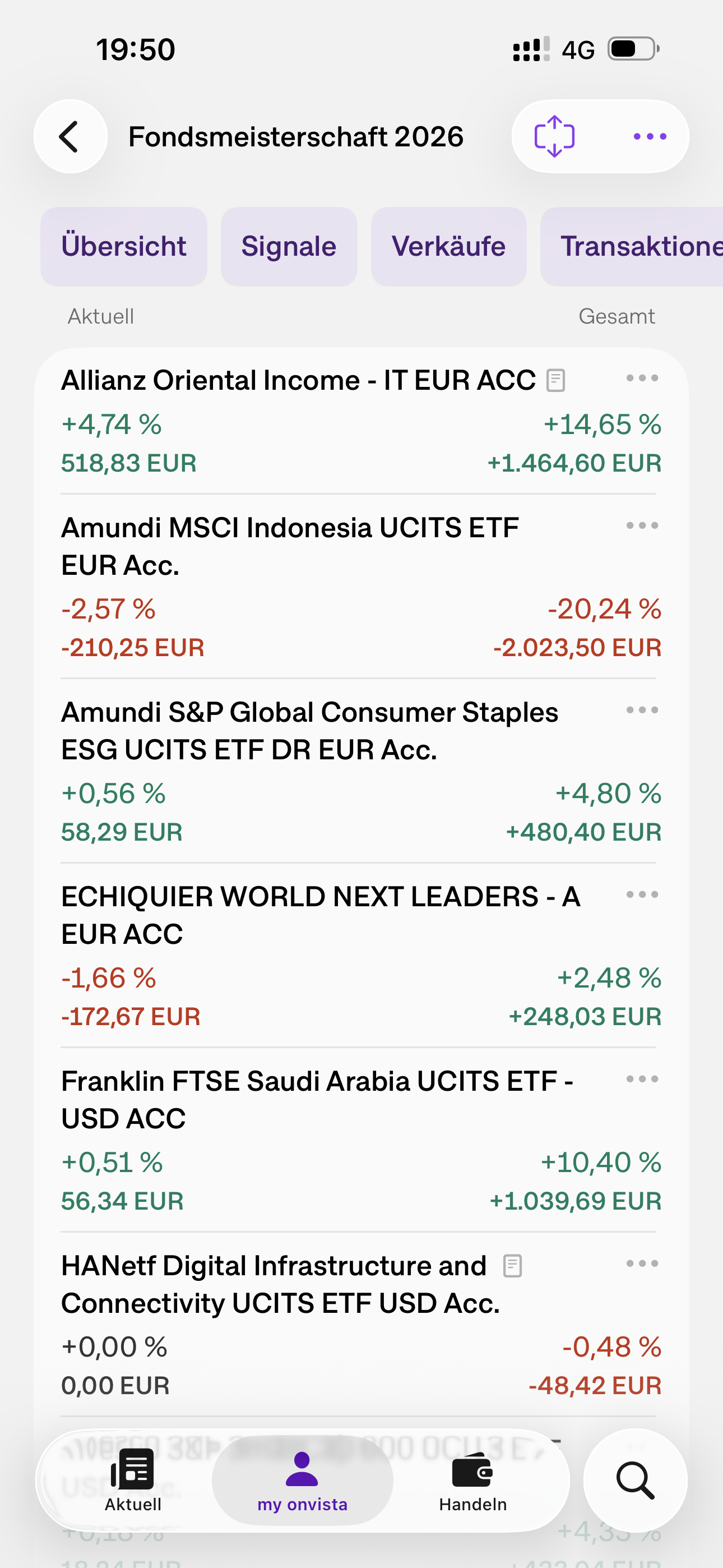
Task: View Amundi MSCI Indonesia UCITS ETF
Action: [290, 546]
